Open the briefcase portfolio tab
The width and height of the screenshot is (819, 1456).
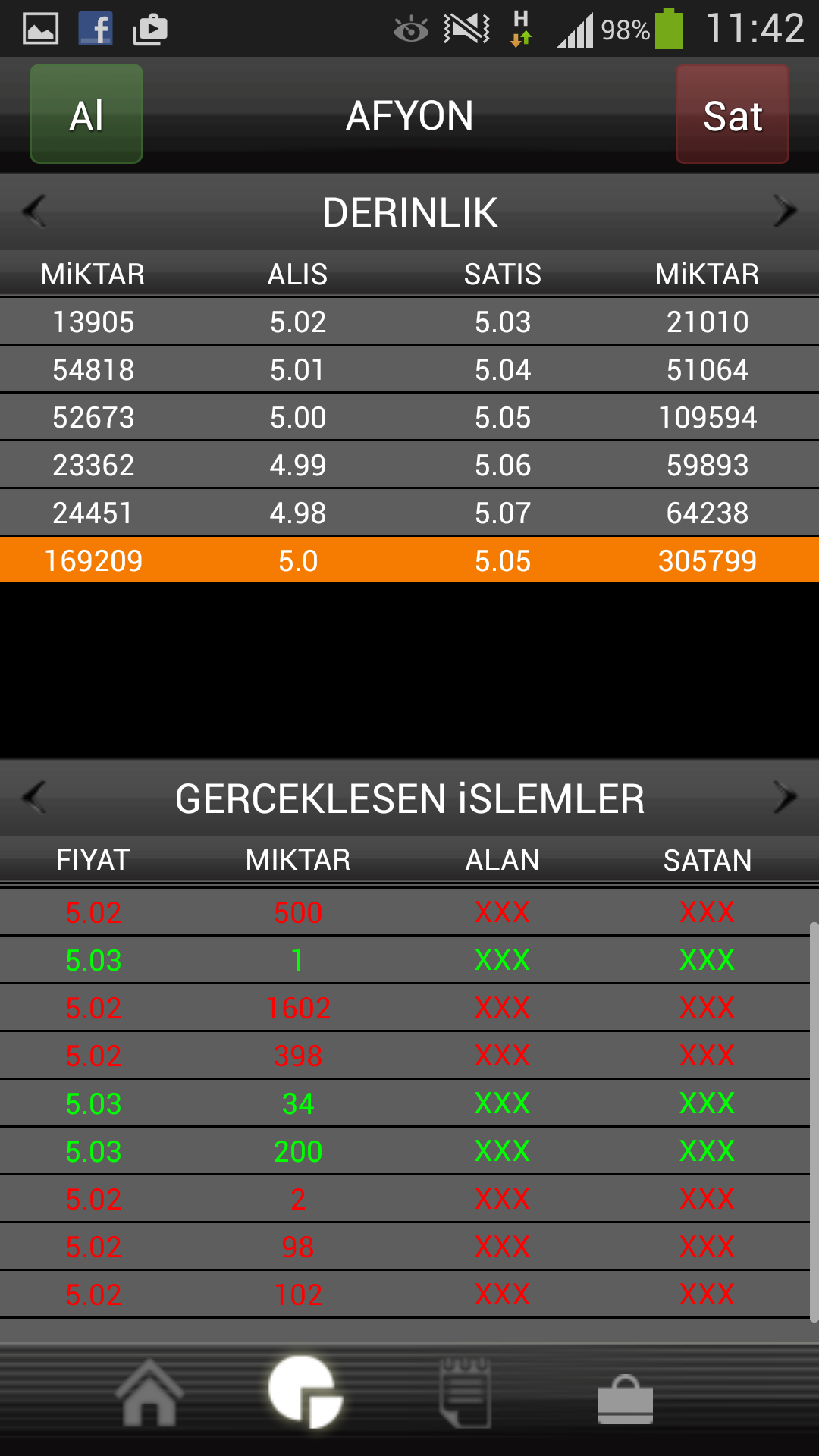(x=626, y=1399)
